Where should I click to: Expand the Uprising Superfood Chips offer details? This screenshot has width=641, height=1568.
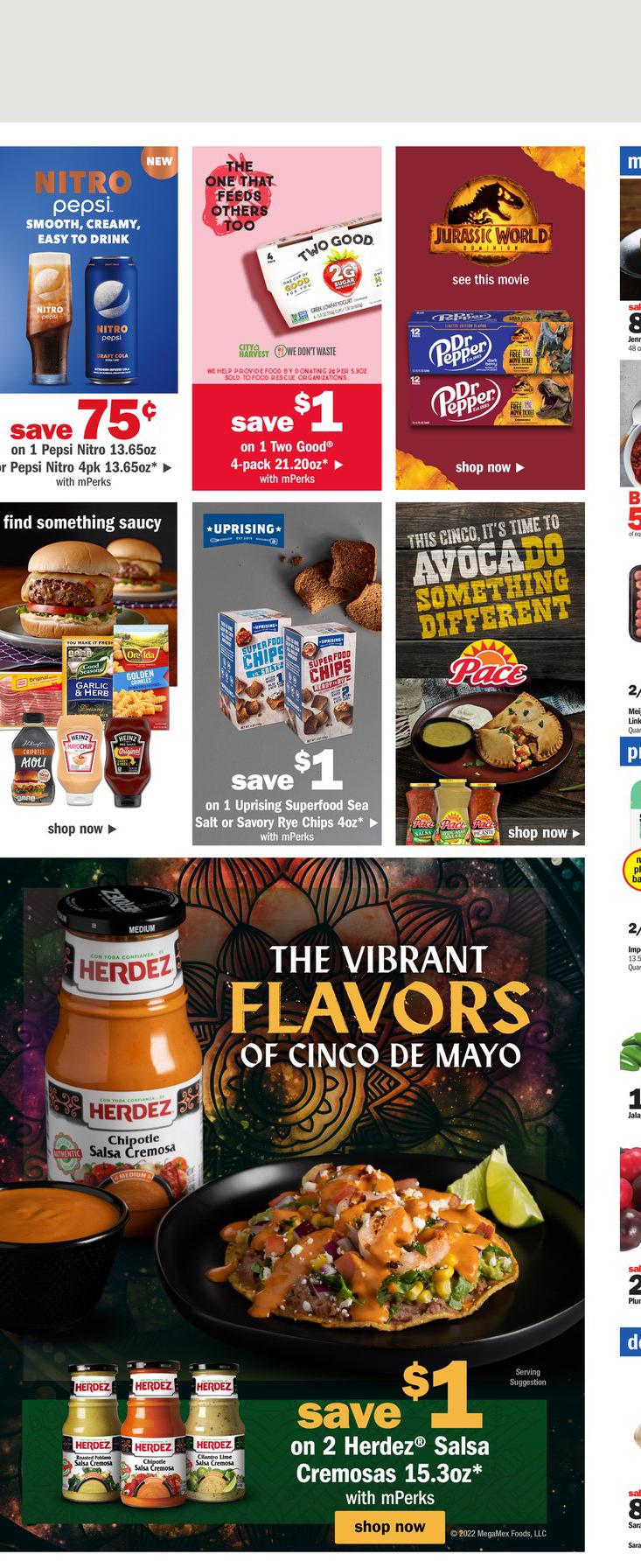pos(373,822)
